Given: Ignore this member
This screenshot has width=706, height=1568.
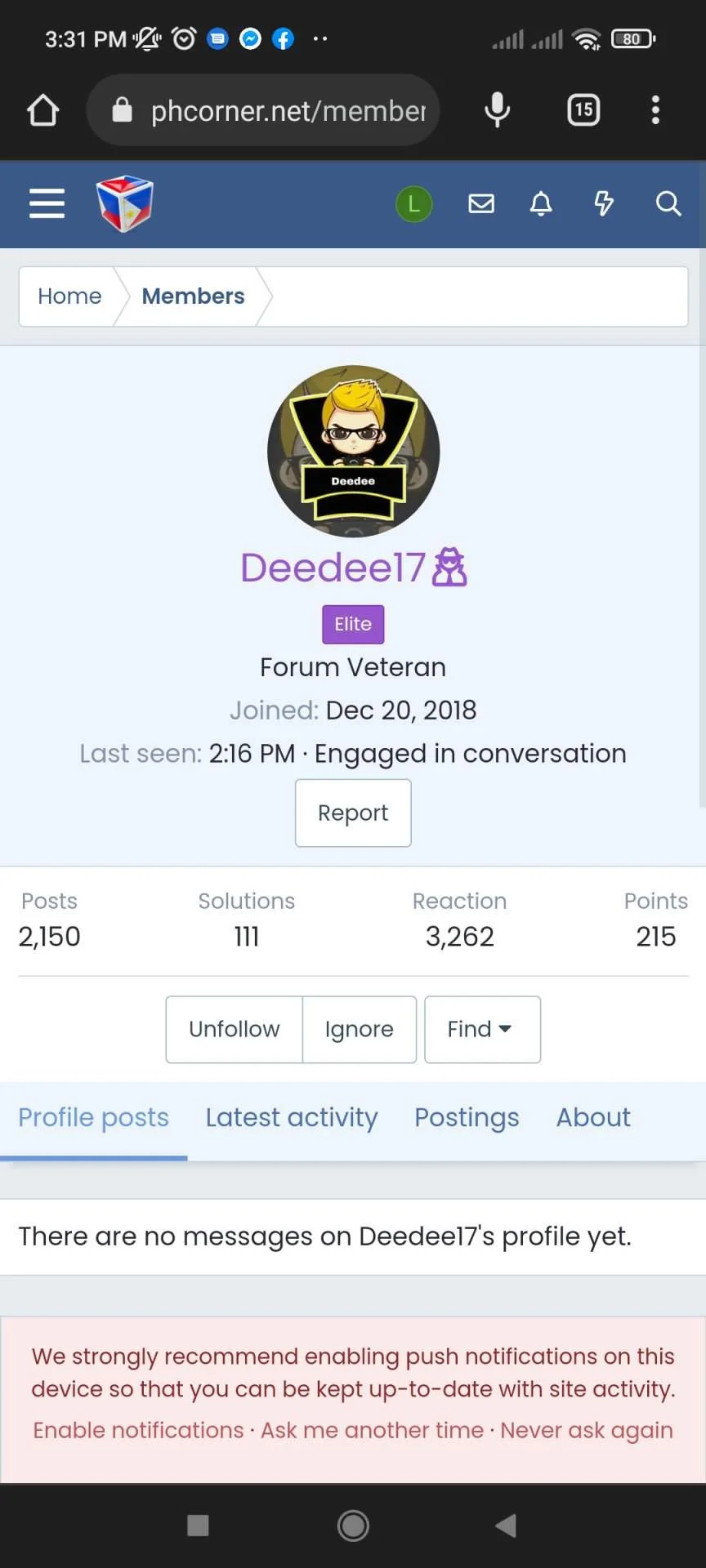Looking at the screenshot, I should point(360,1029).
